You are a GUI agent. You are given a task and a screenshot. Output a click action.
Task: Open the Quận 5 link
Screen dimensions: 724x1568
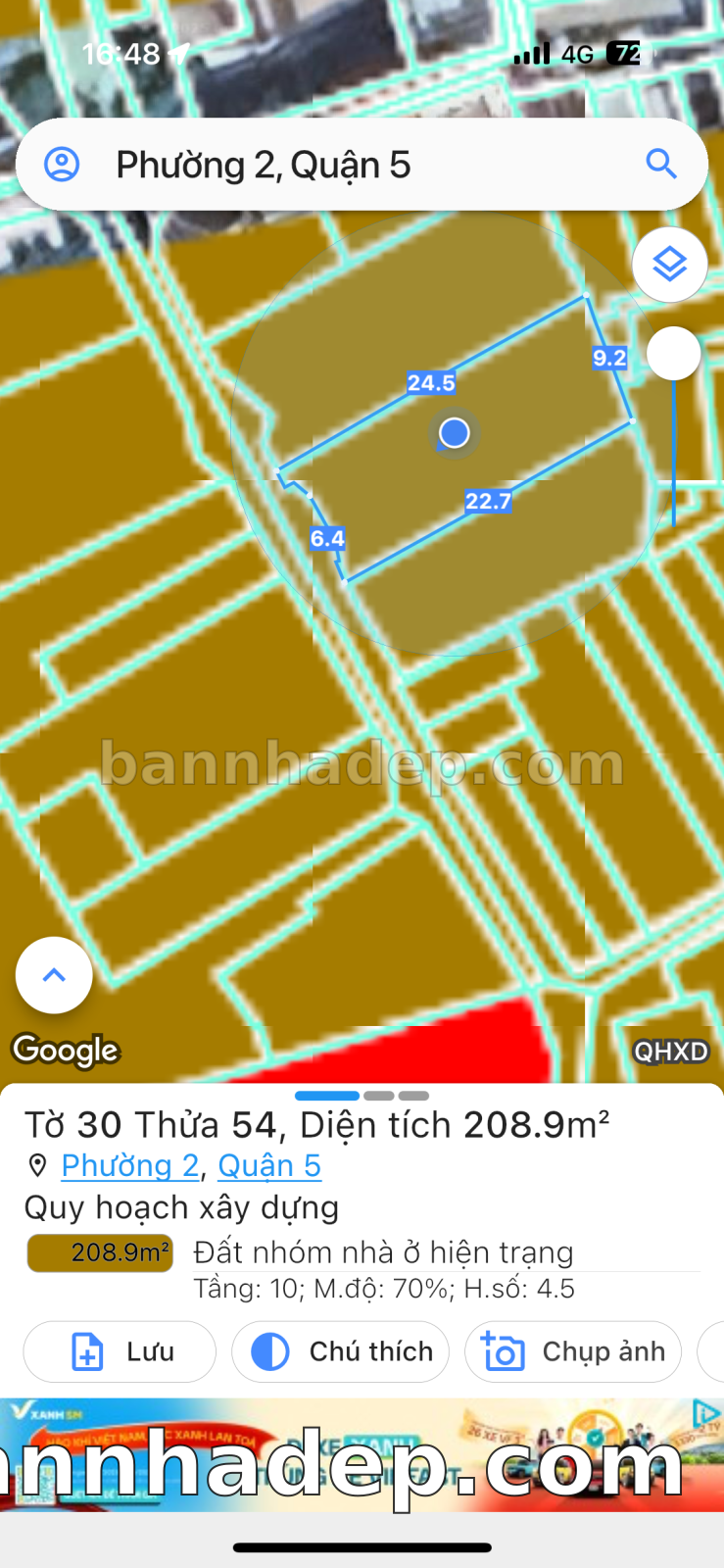point(269,1165)
